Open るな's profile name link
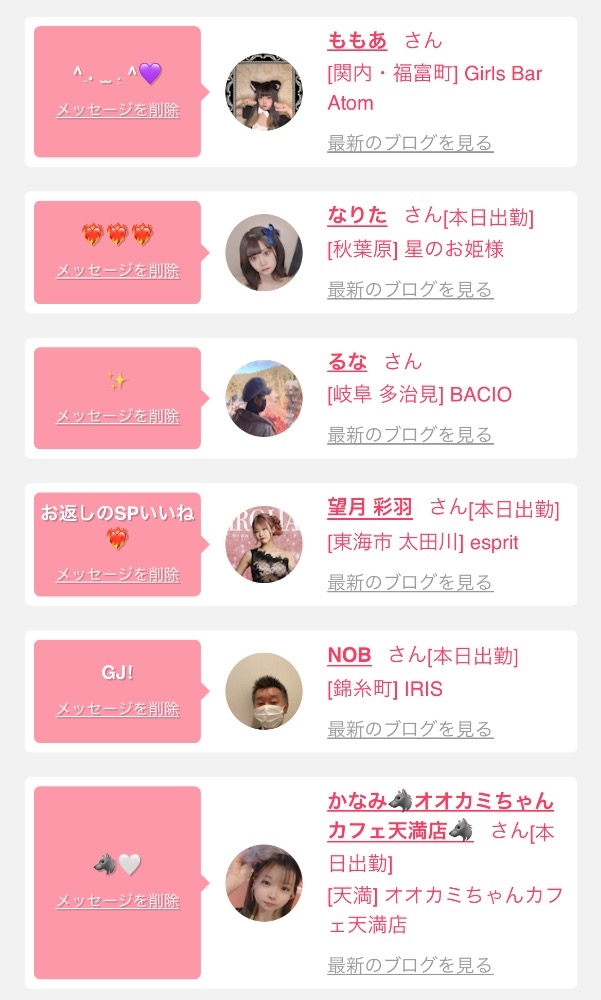 click(x=347, y=362)
